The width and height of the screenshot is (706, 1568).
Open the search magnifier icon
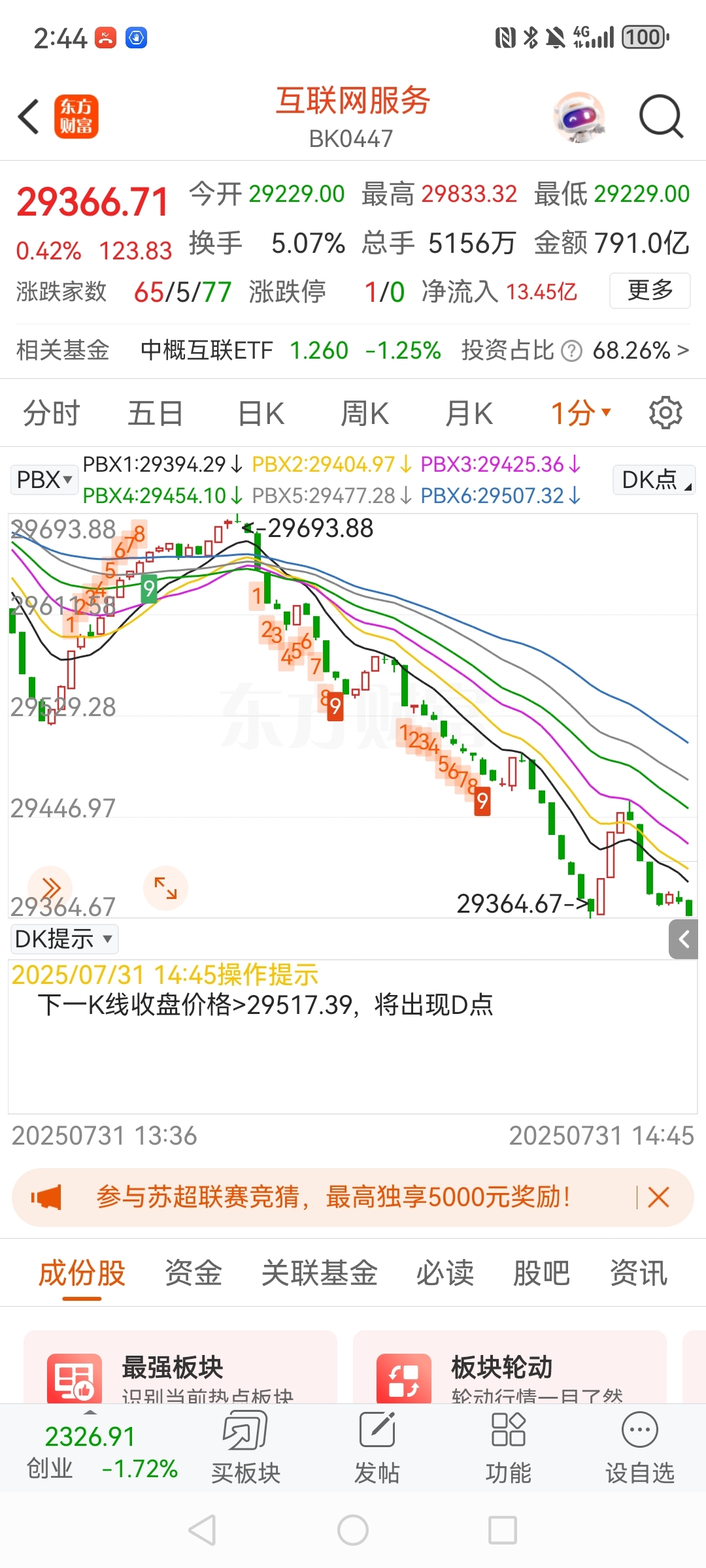tap(661, 117)
